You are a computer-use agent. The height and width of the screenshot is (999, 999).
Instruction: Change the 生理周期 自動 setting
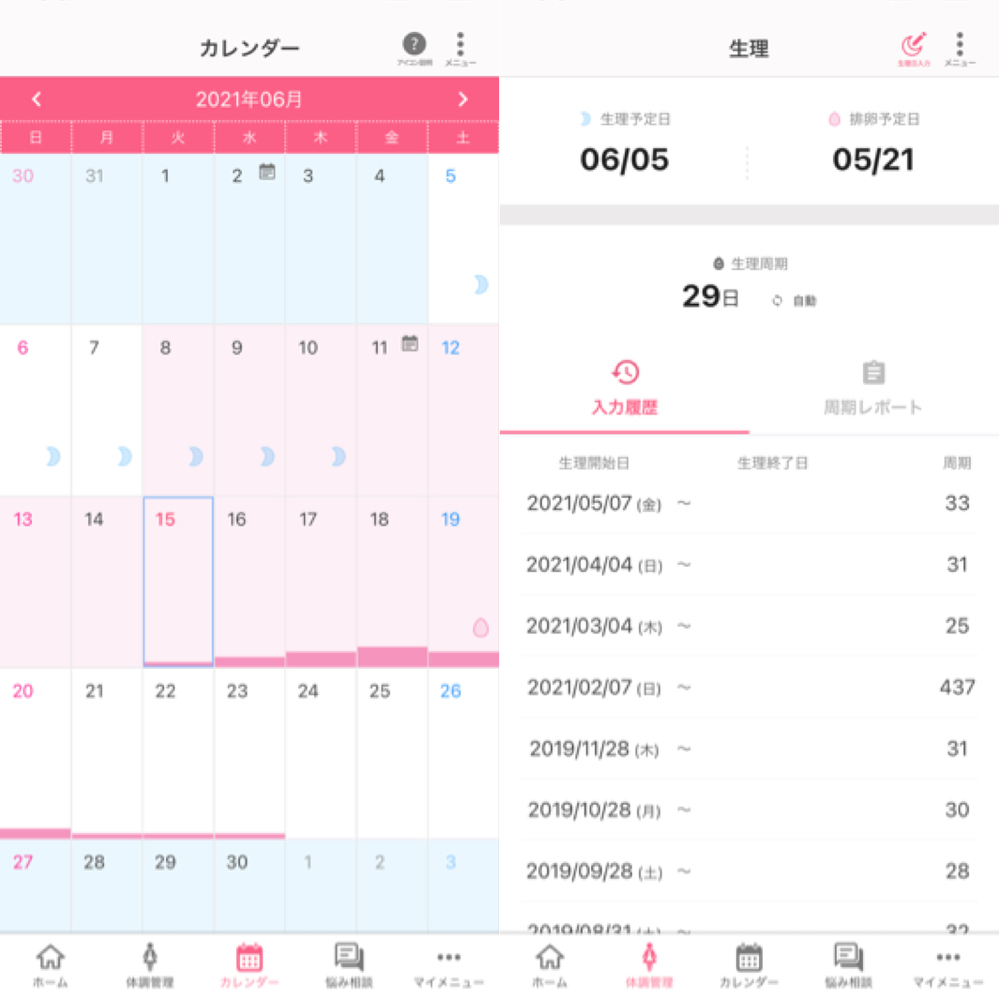coord(795,300)
